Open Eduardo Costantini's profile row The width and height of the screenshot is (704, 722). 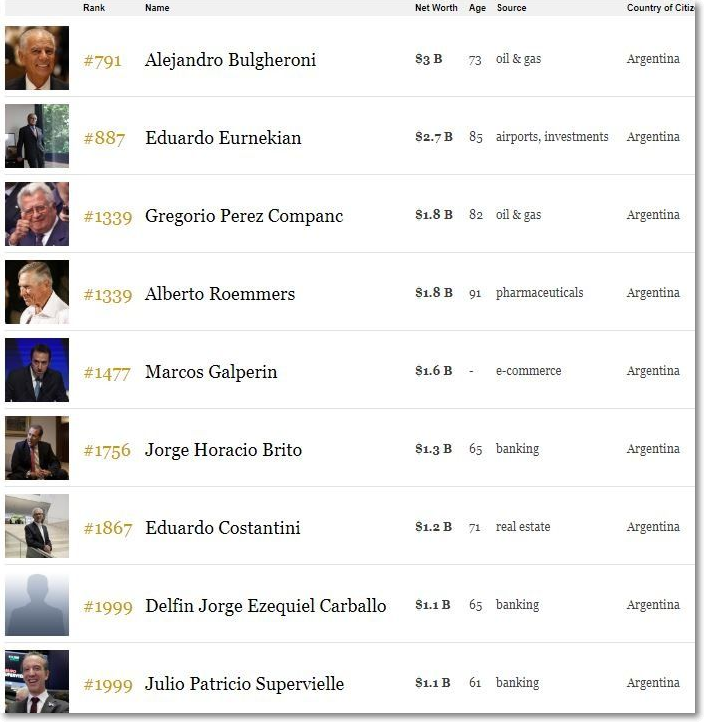[x=222, y=528]
